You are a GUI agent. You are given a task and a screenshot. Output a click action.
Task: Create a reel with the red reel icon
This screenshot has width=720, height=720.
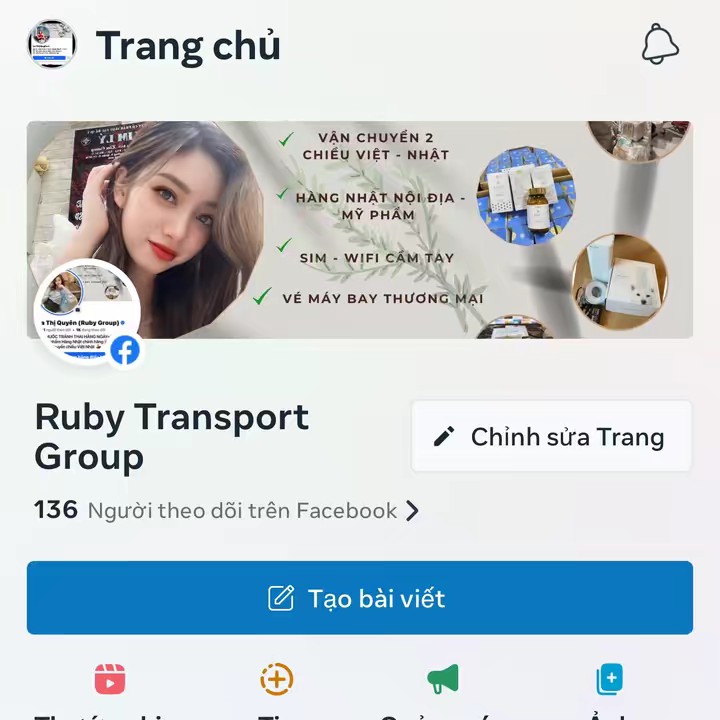tap(110, 680)
